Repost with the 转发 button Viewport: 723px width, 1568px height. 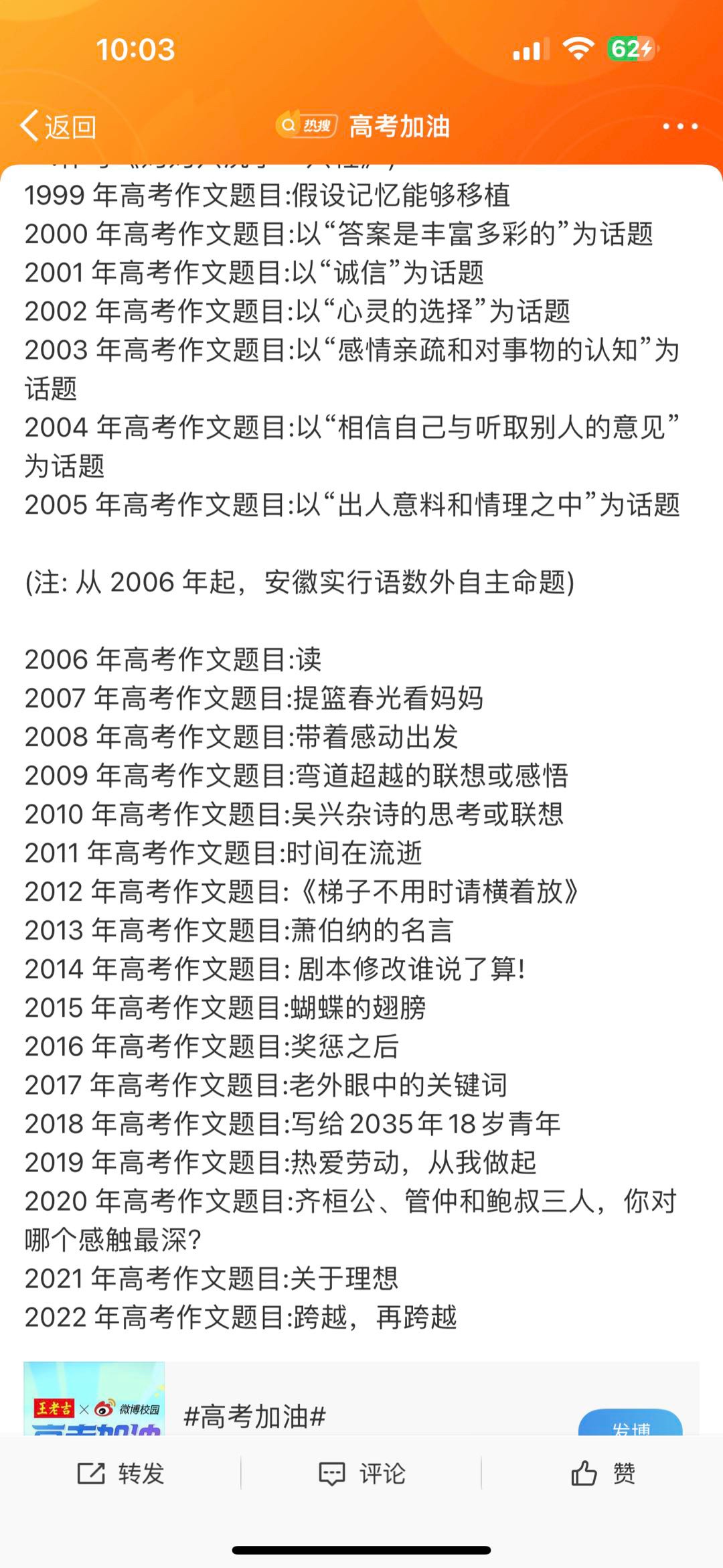(121, 1474)
